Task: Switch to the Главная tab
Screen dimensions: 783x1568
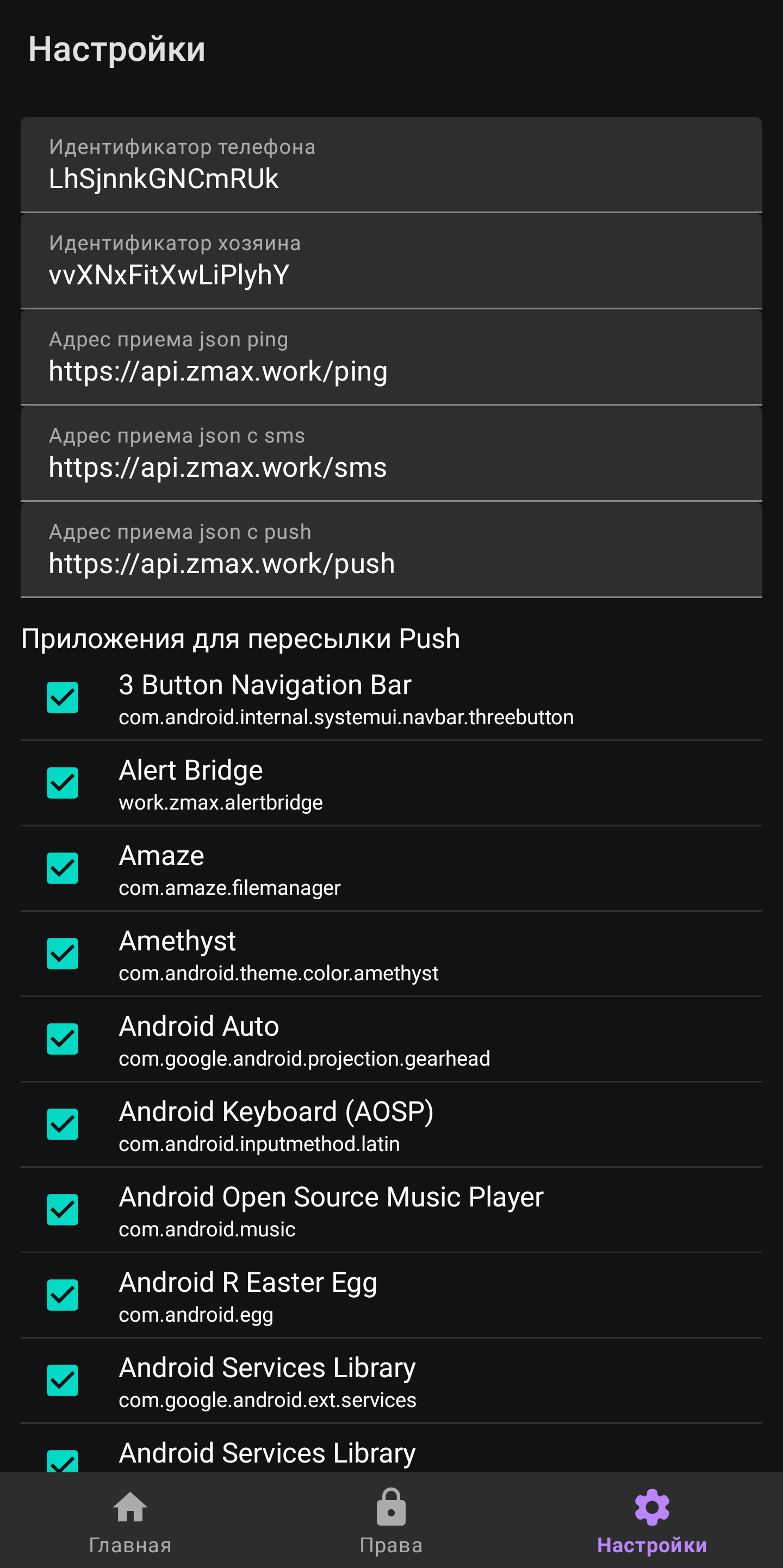Action: coord(130,1521)
